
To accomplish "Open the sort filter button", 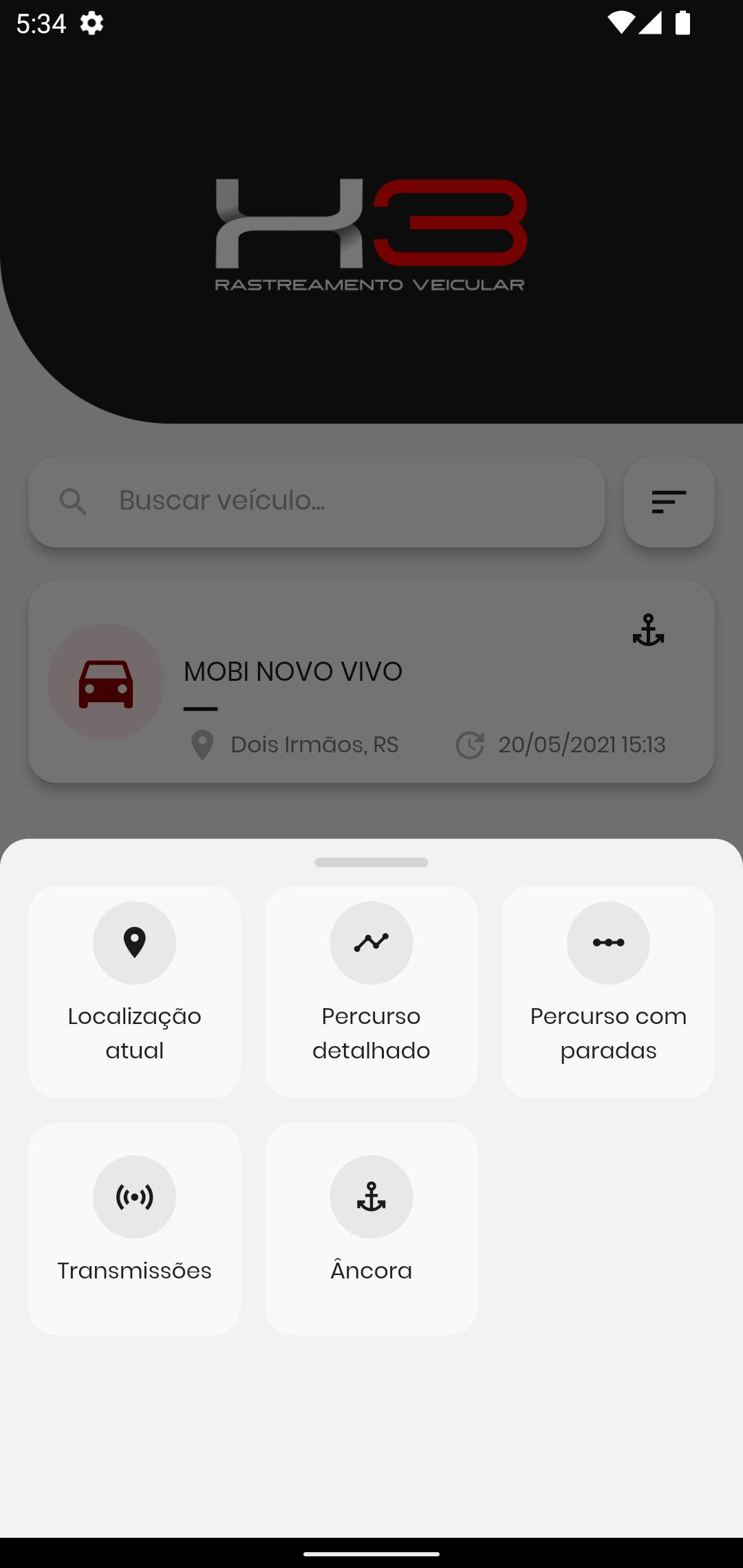I will tap(669, 502).
